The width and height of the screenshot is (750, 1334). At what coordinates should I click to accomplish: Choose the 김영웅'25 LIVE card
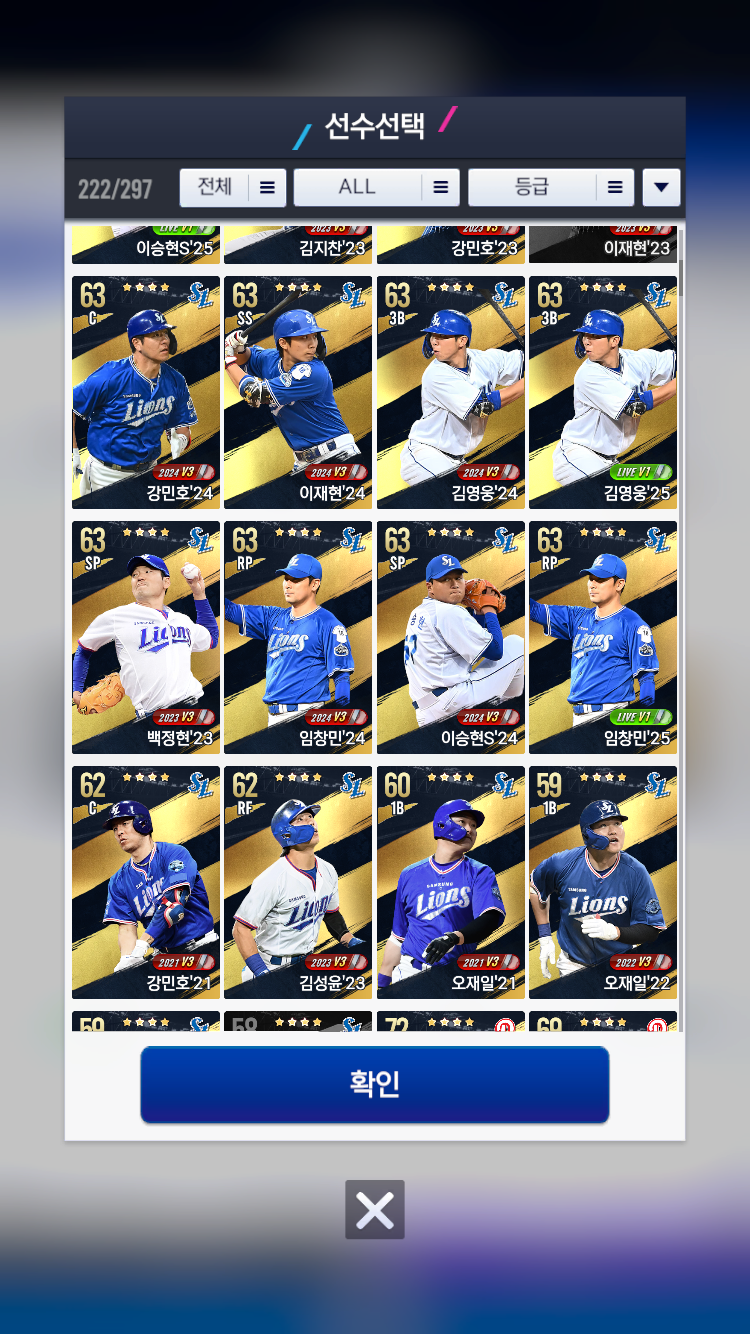pyautogui.click(x=602, y=392)
